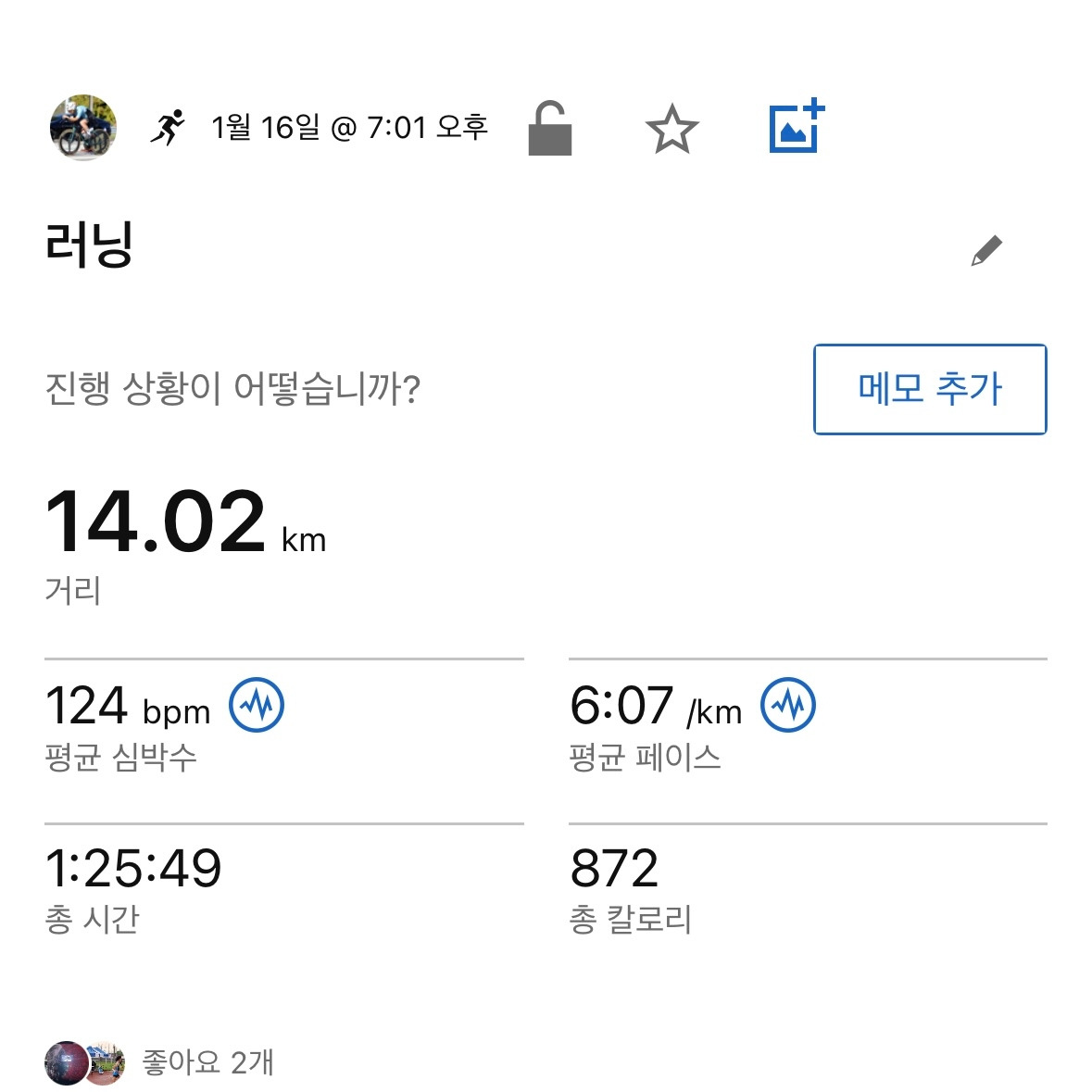1092x1092 pixels.
Task: Mark this run as favorite with the star
Action: coord(672,129)
